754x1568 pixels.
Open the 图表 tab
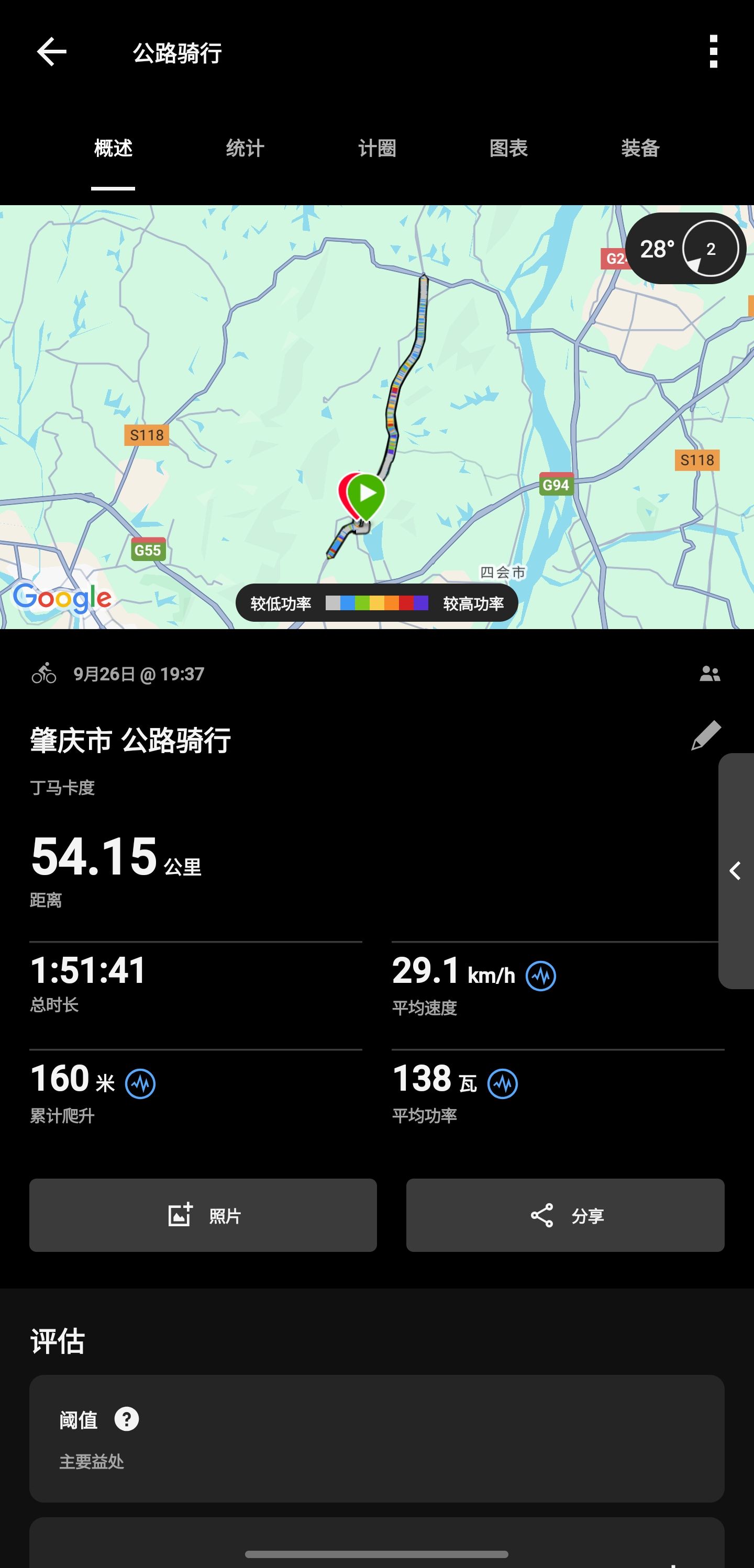508,148
